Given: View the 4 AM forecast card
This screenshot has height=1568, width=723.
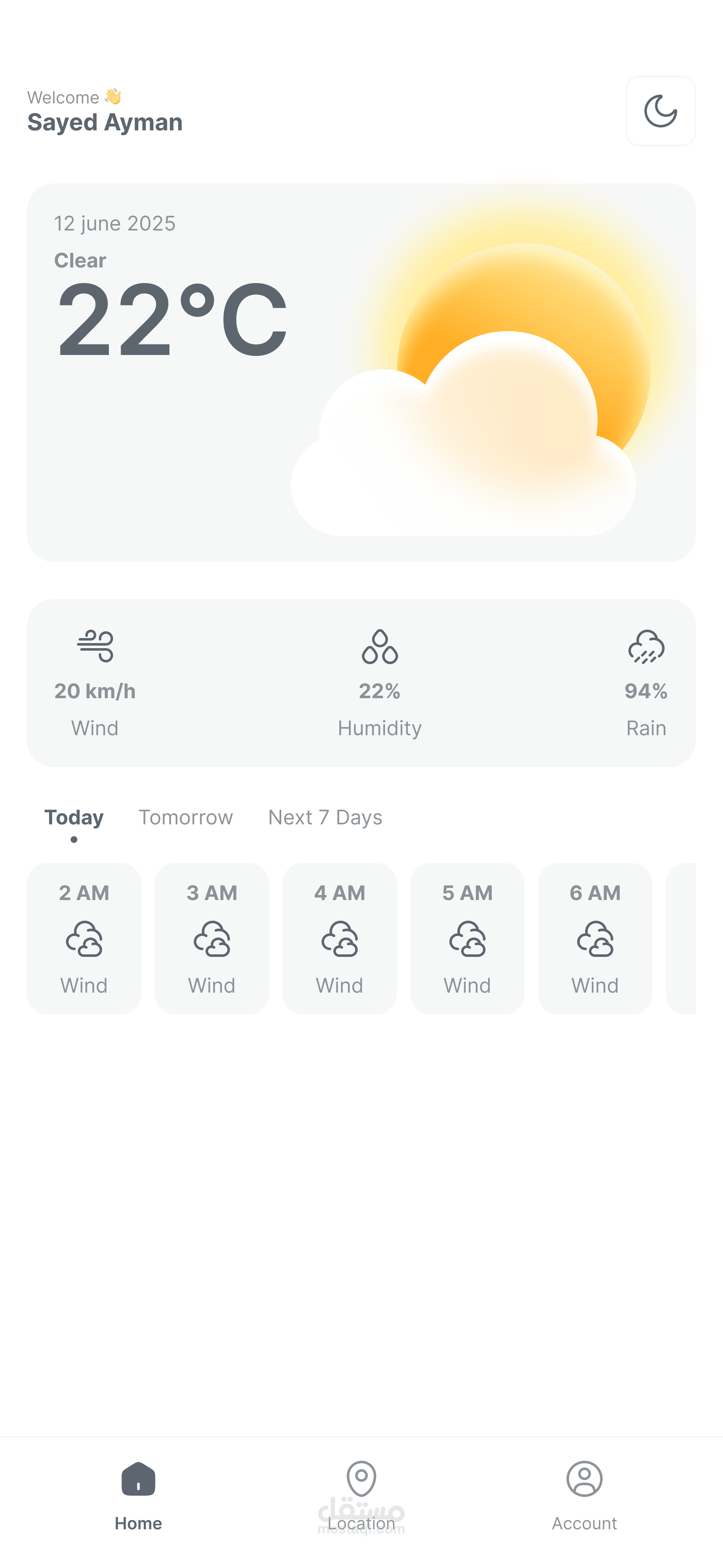Looking at the screenshot, I should (x=340, y=938).
